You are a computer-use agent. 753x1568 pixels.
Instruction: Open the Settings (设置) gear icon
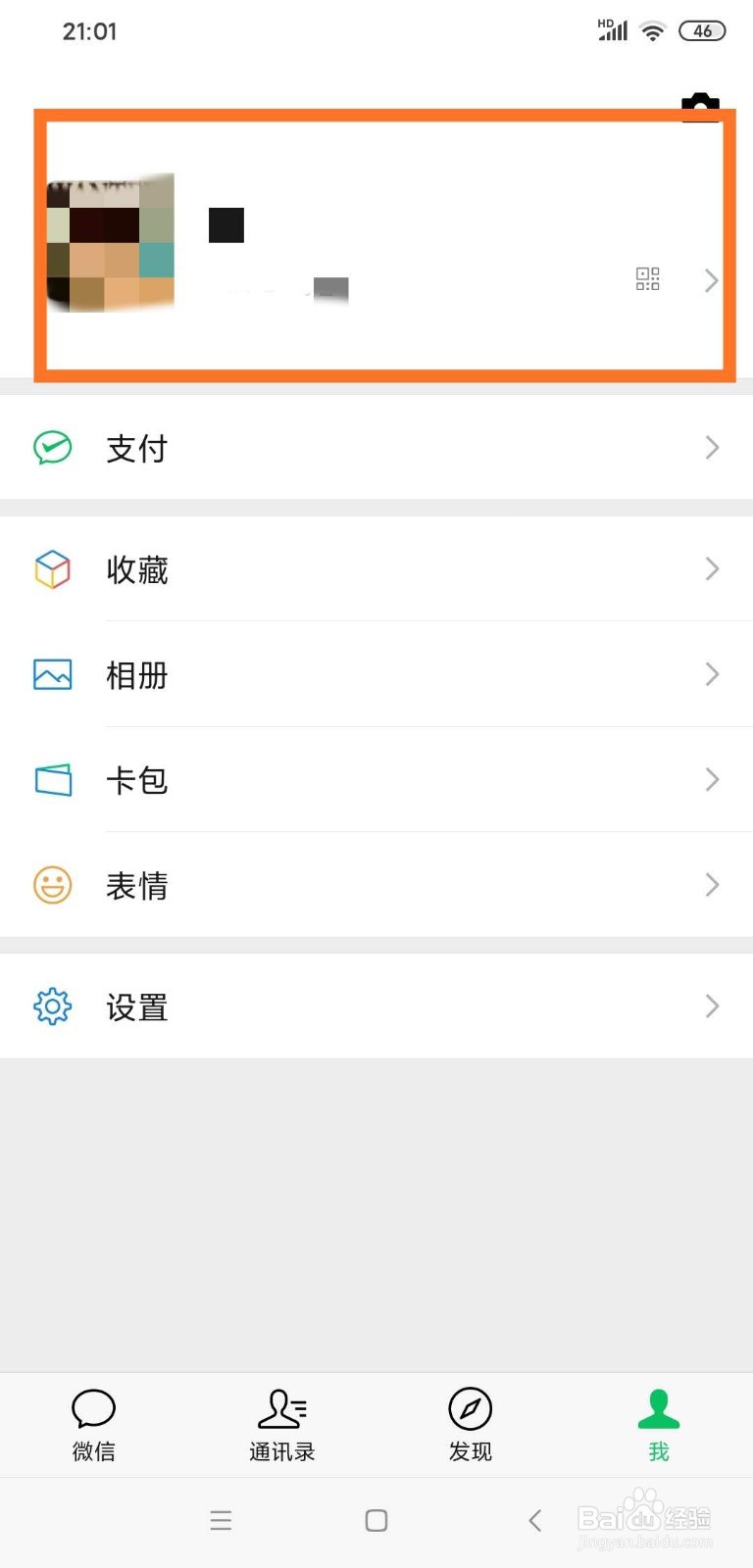coord(51,1005)
